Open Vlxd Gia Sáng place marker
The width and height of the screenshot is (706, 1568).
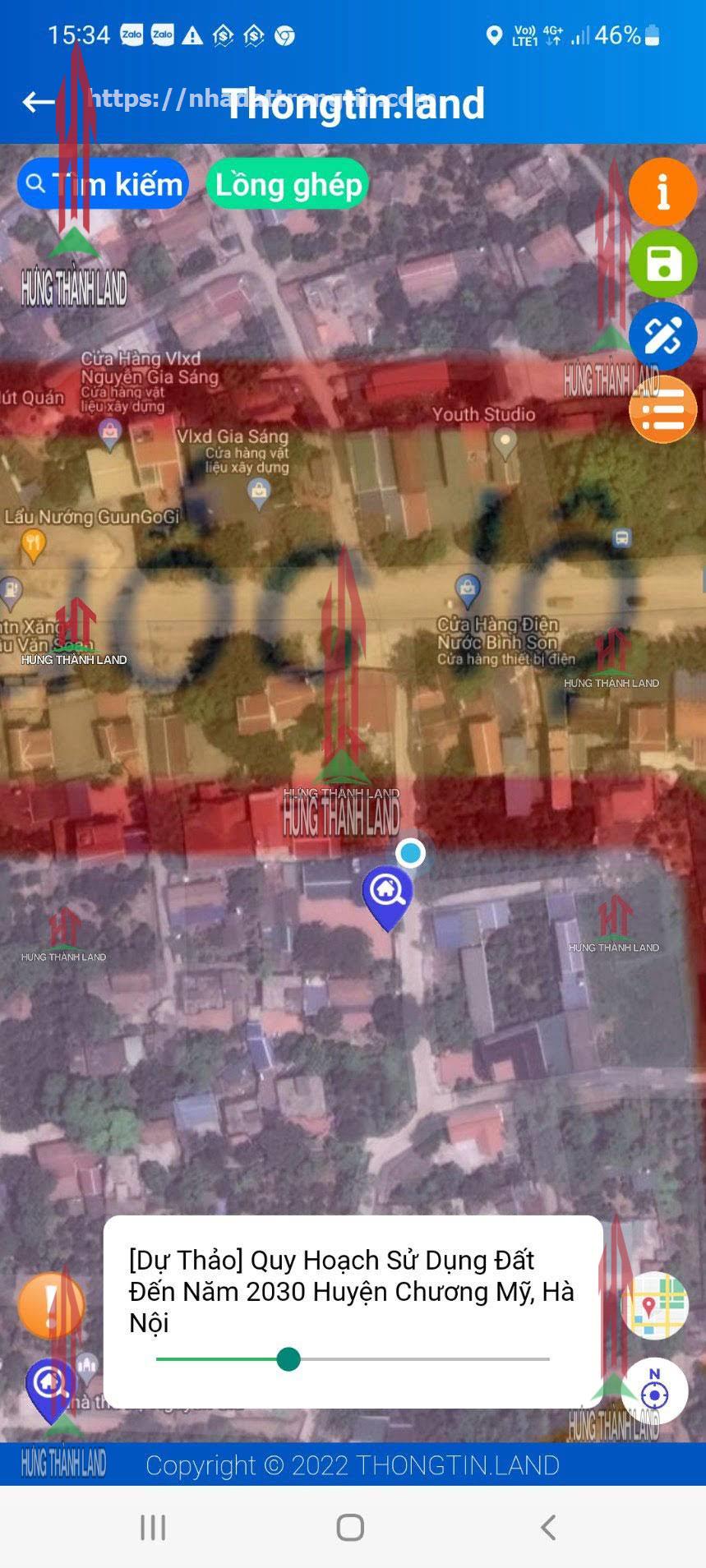[258, 495]
